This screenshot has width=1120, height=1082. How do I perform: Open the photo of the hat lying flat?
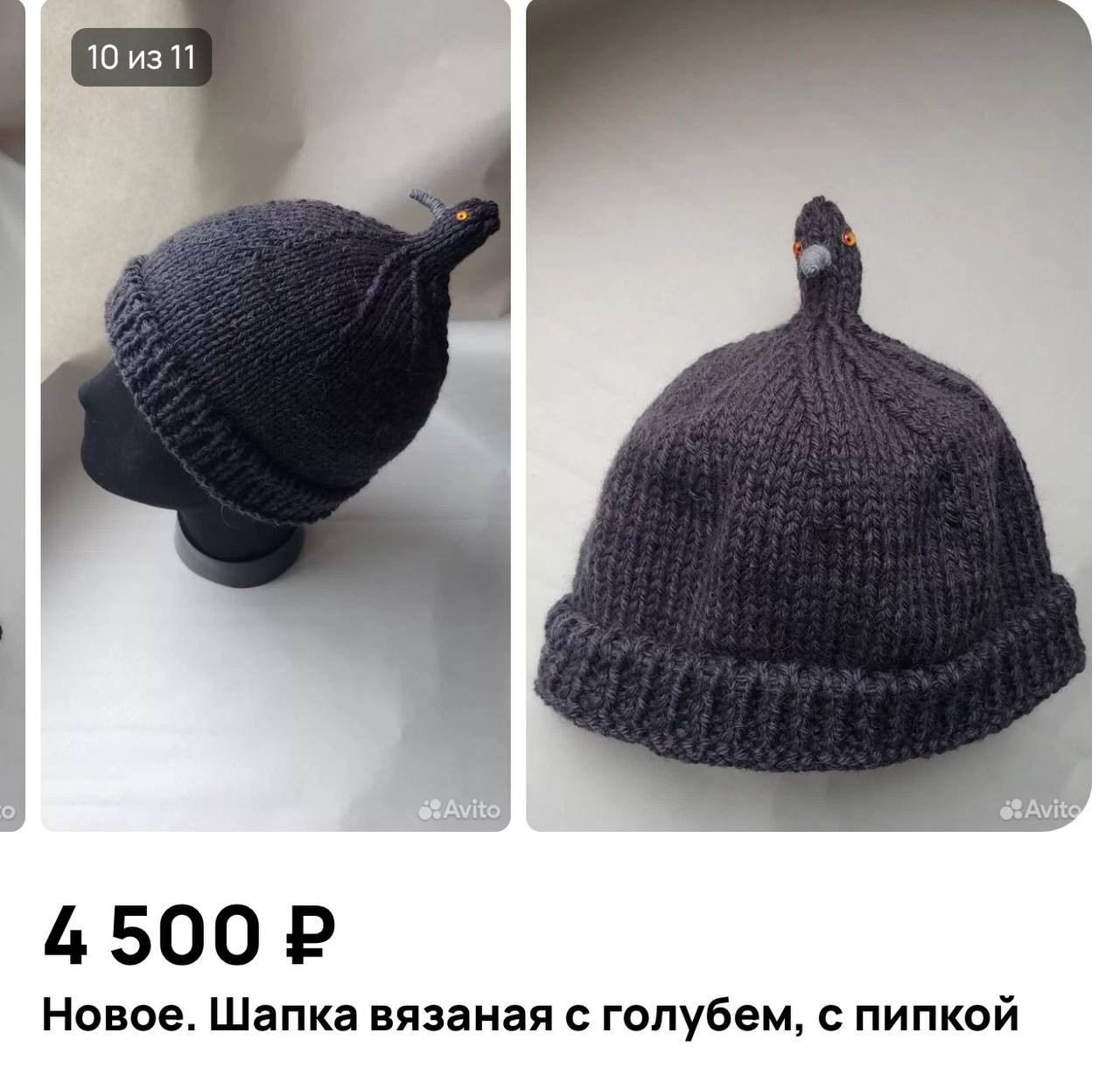click(809, 415)
